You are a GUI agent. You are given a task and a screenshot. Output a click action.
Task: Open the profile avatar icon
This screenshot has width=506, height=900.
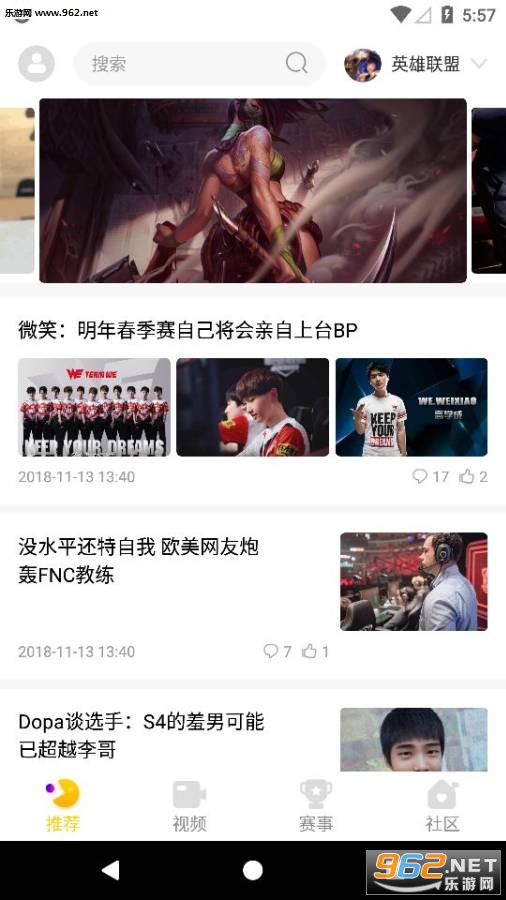(36, 64)
